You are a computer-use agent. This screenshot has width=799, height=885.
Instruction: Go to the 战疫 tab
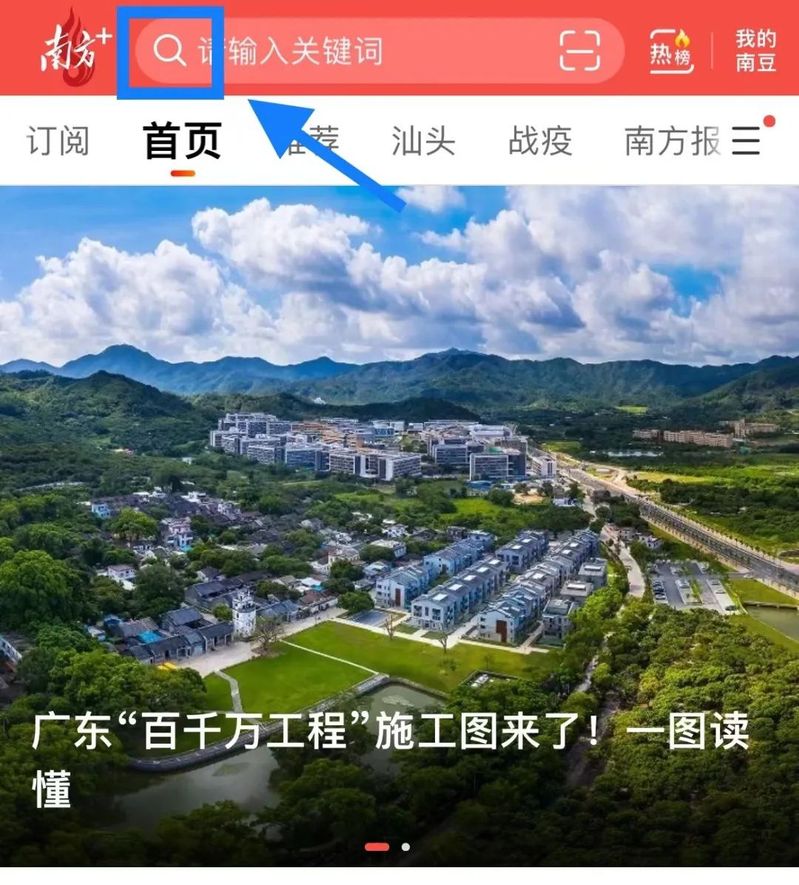(540, 141)
